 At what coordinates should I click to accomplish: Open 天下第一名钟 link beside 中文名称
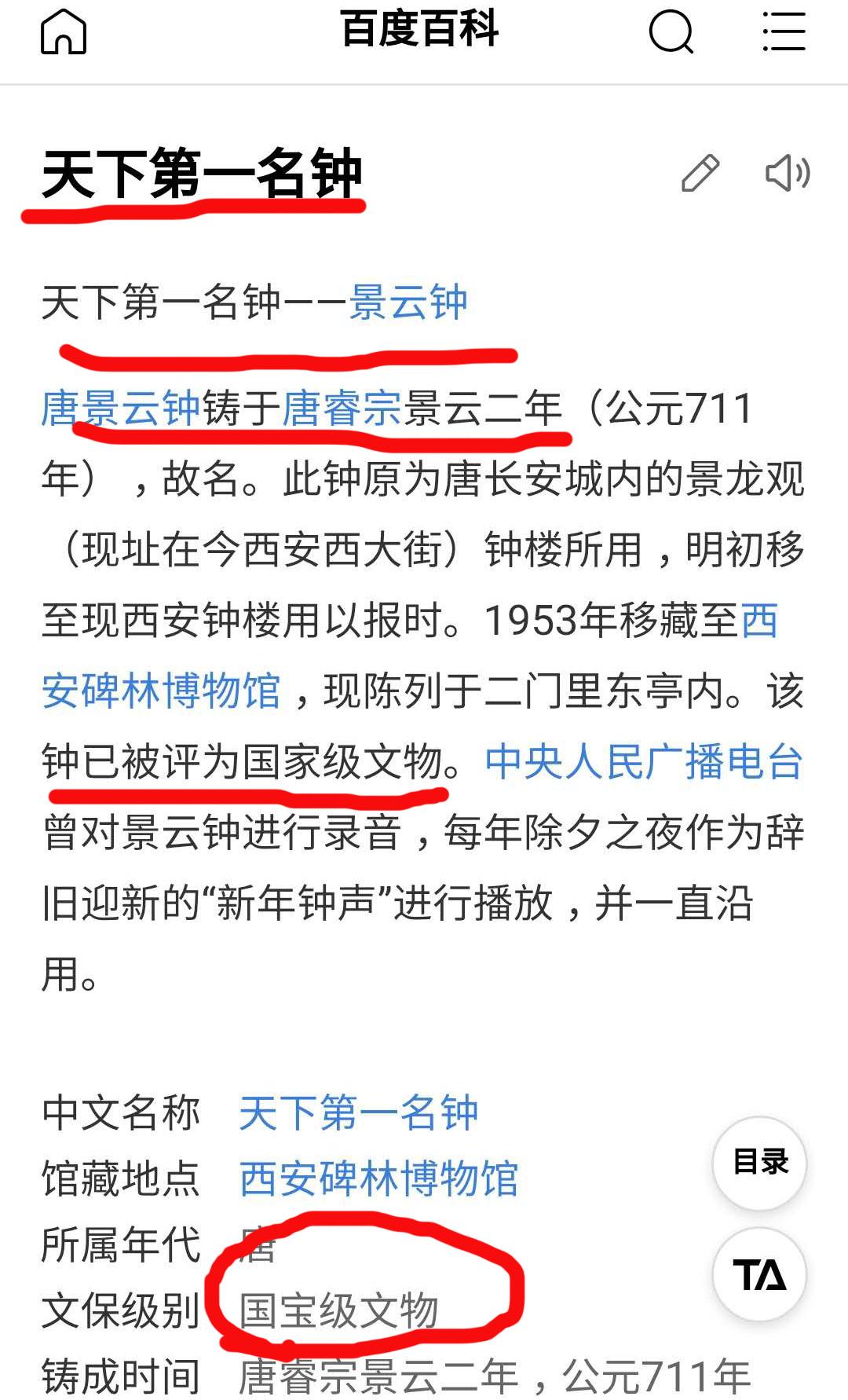(x=359, y=1113)
